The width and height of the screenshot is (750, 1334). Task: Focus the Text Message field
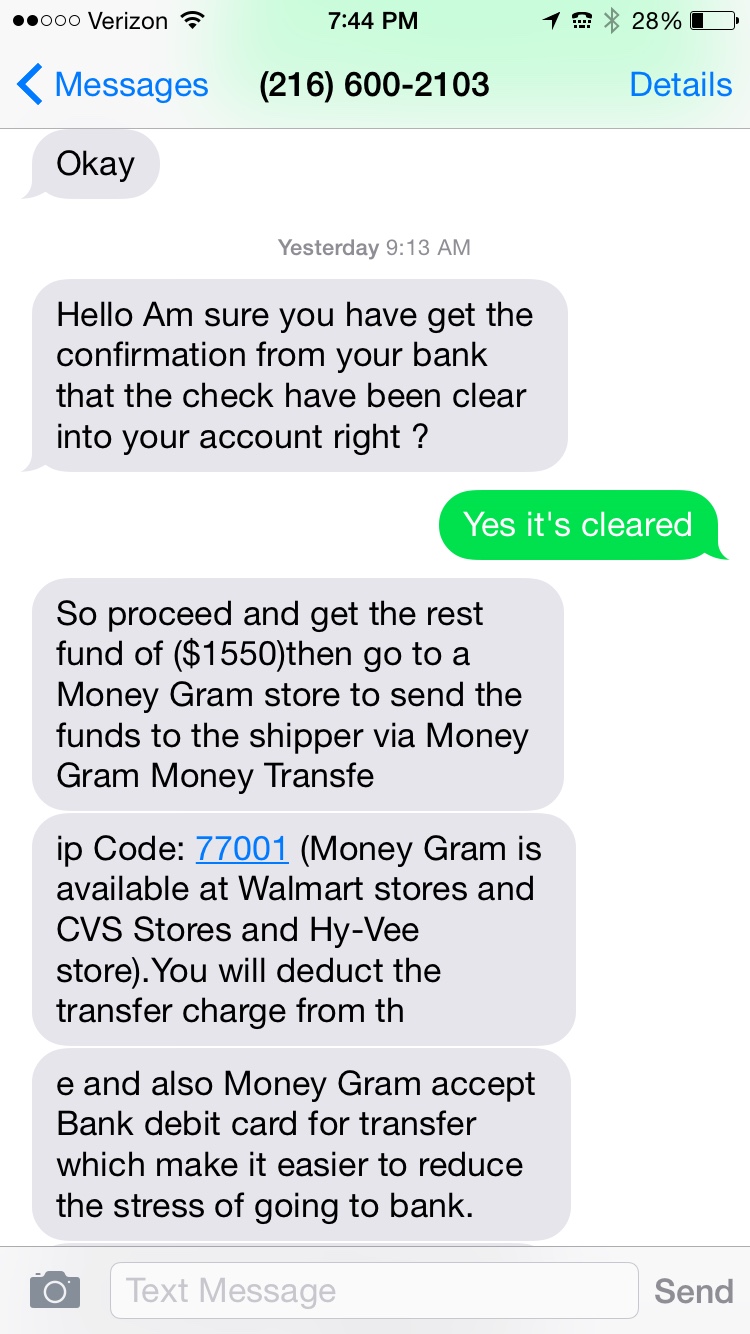coord(373,1290)
